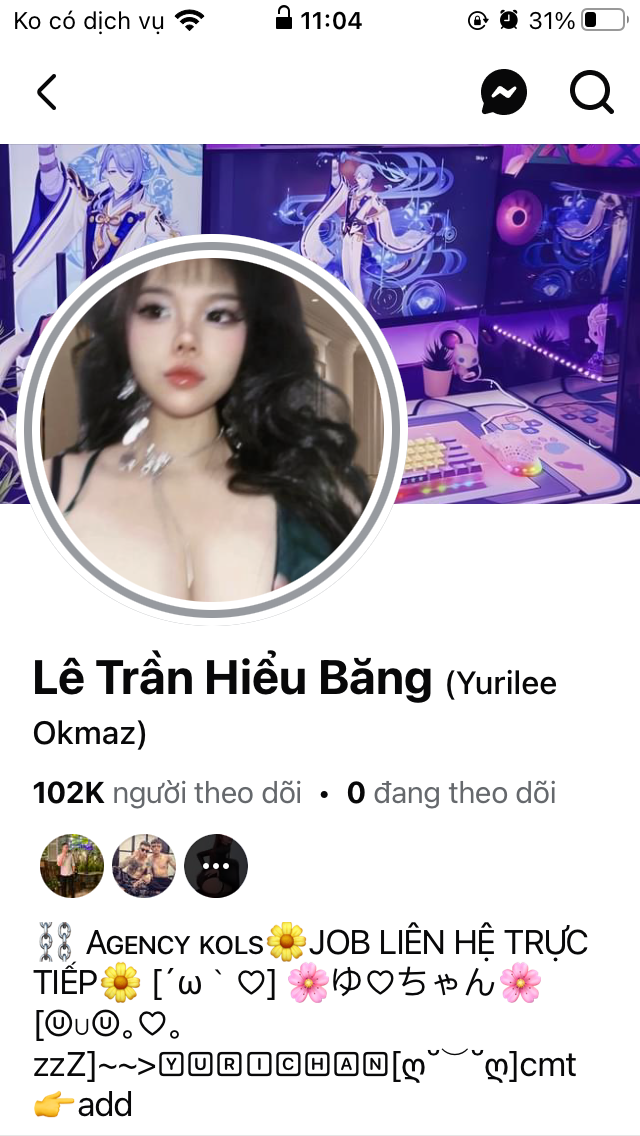
Task: Open the profile search magnifier
Action: (591, 93)
